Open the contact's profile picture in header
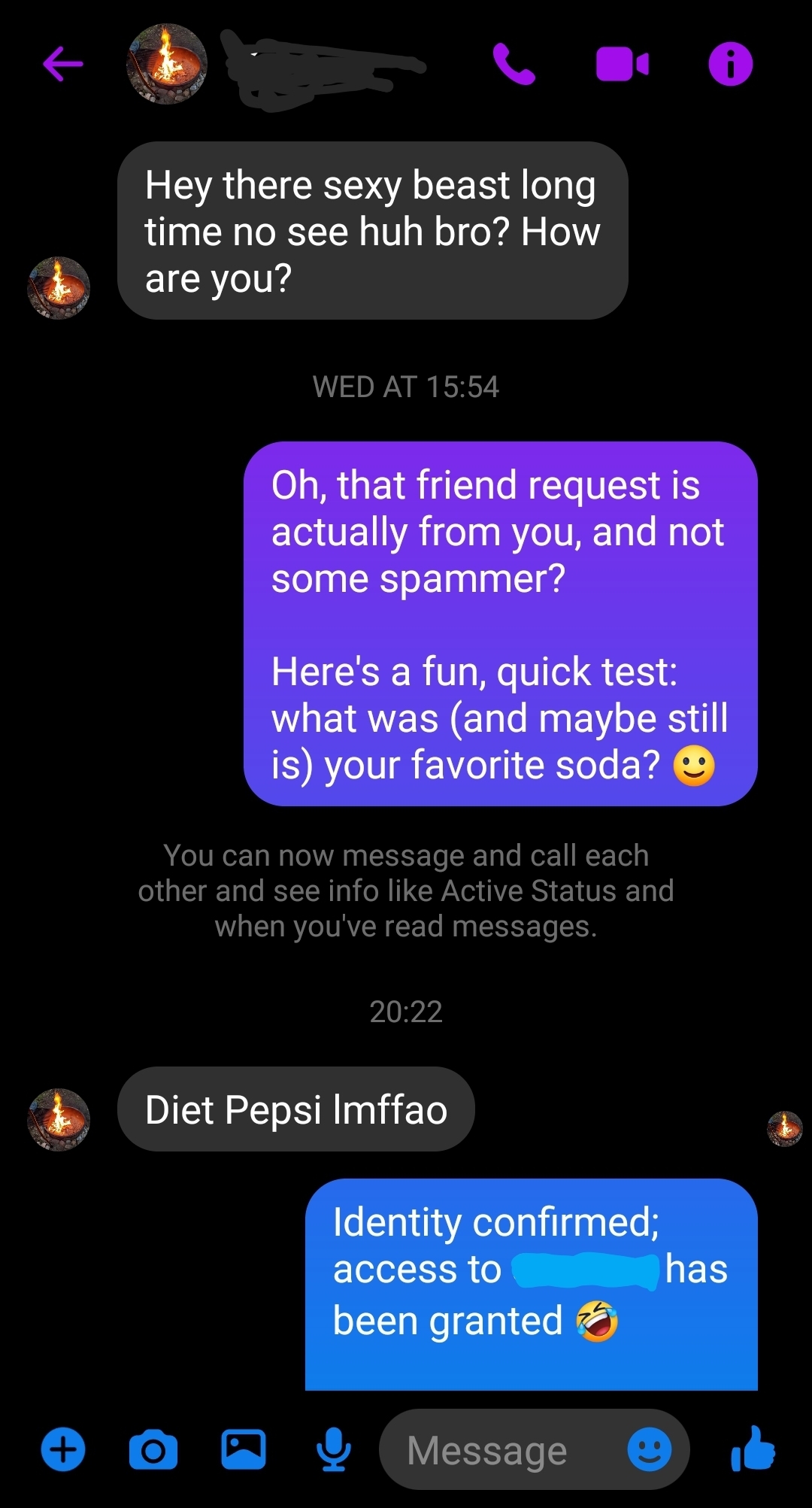The image size is (812, 1508). (166, 64)
